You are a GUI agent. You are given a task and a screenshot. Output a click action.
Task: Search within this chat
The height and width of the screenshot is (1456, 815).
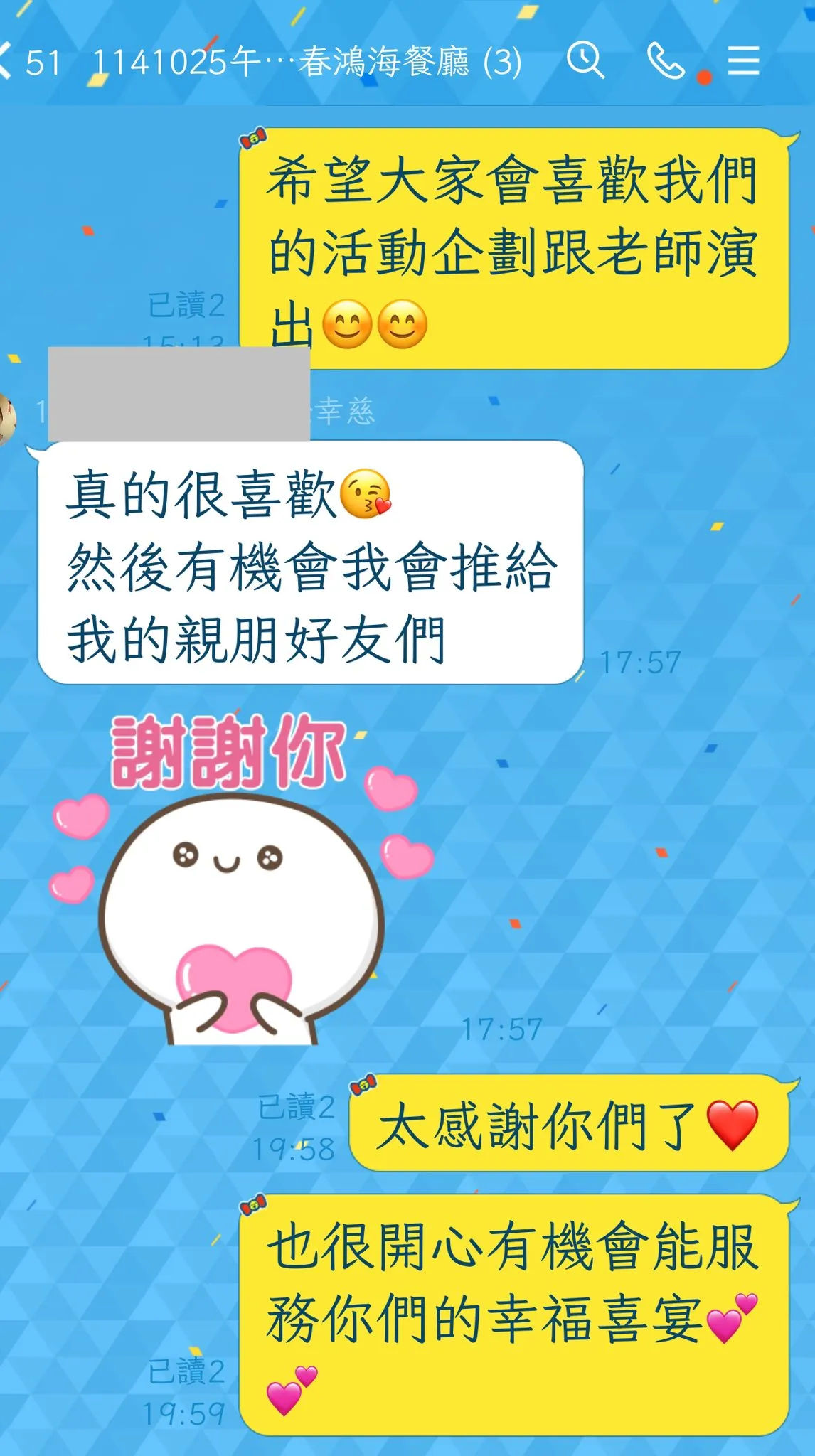pos(585,60)
